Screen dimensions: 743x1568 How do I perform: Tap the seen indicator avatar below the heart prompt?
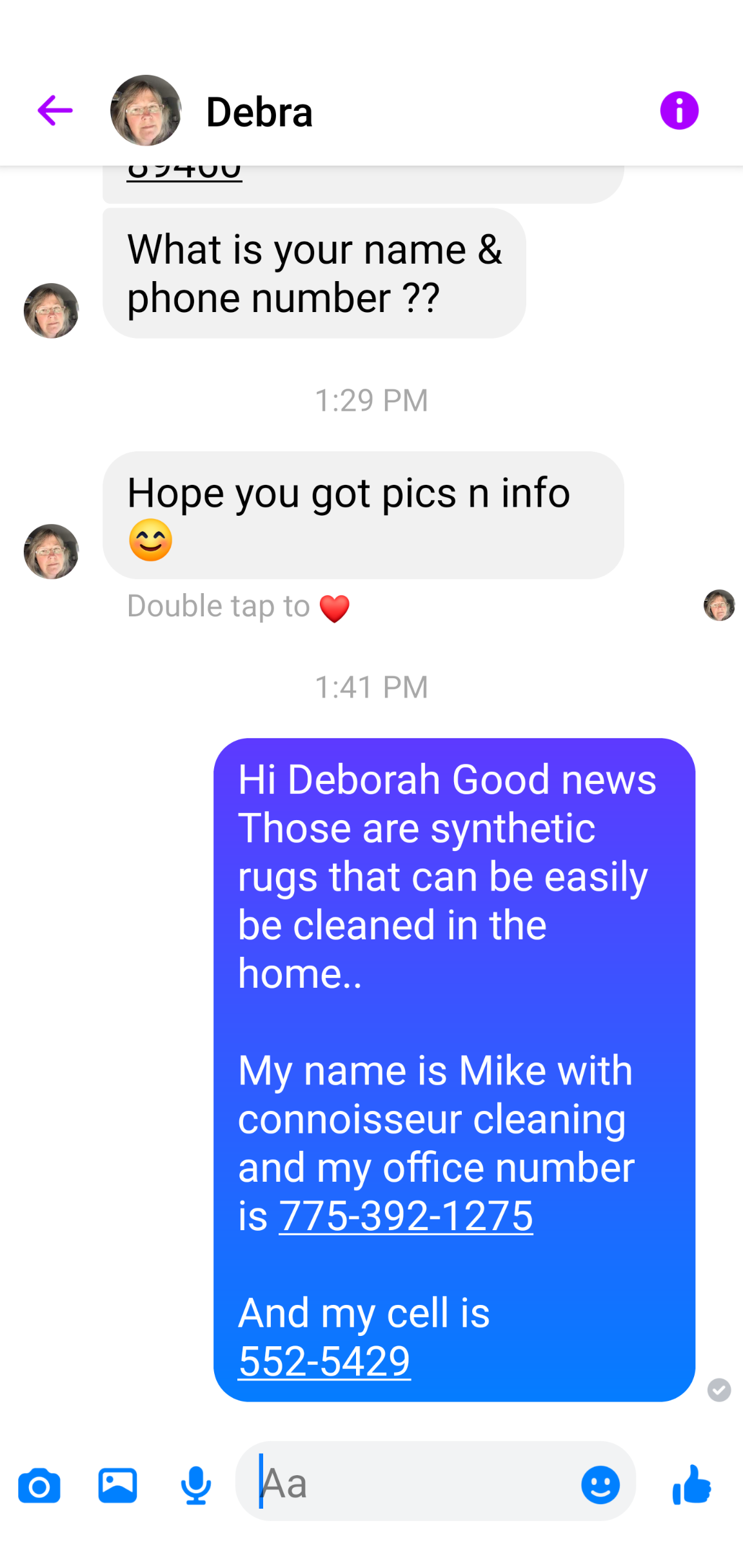718,605
